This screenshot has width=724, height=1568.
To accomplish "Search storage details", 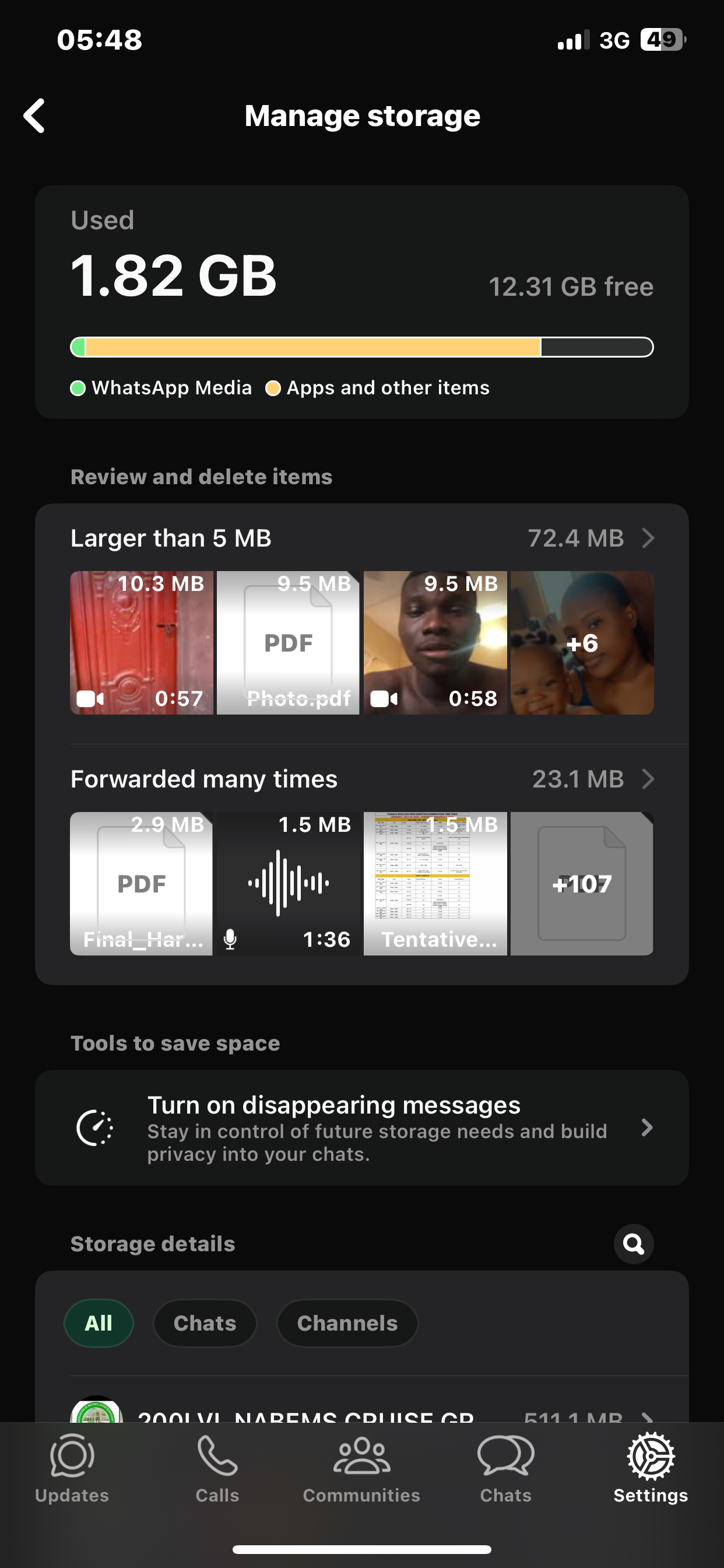I will [633, 1244].
